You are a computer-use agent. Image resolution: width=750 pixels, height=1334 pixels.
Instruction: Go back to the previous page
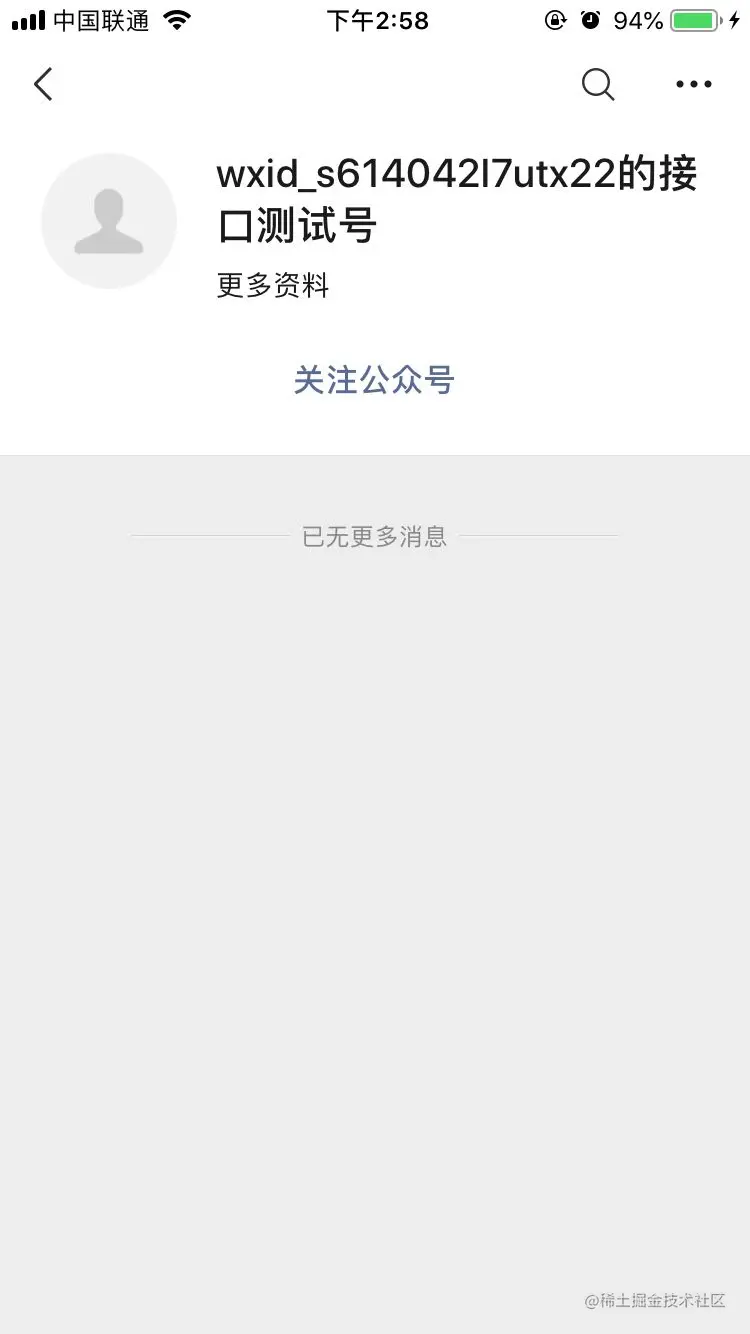click(x=43, y=85)
